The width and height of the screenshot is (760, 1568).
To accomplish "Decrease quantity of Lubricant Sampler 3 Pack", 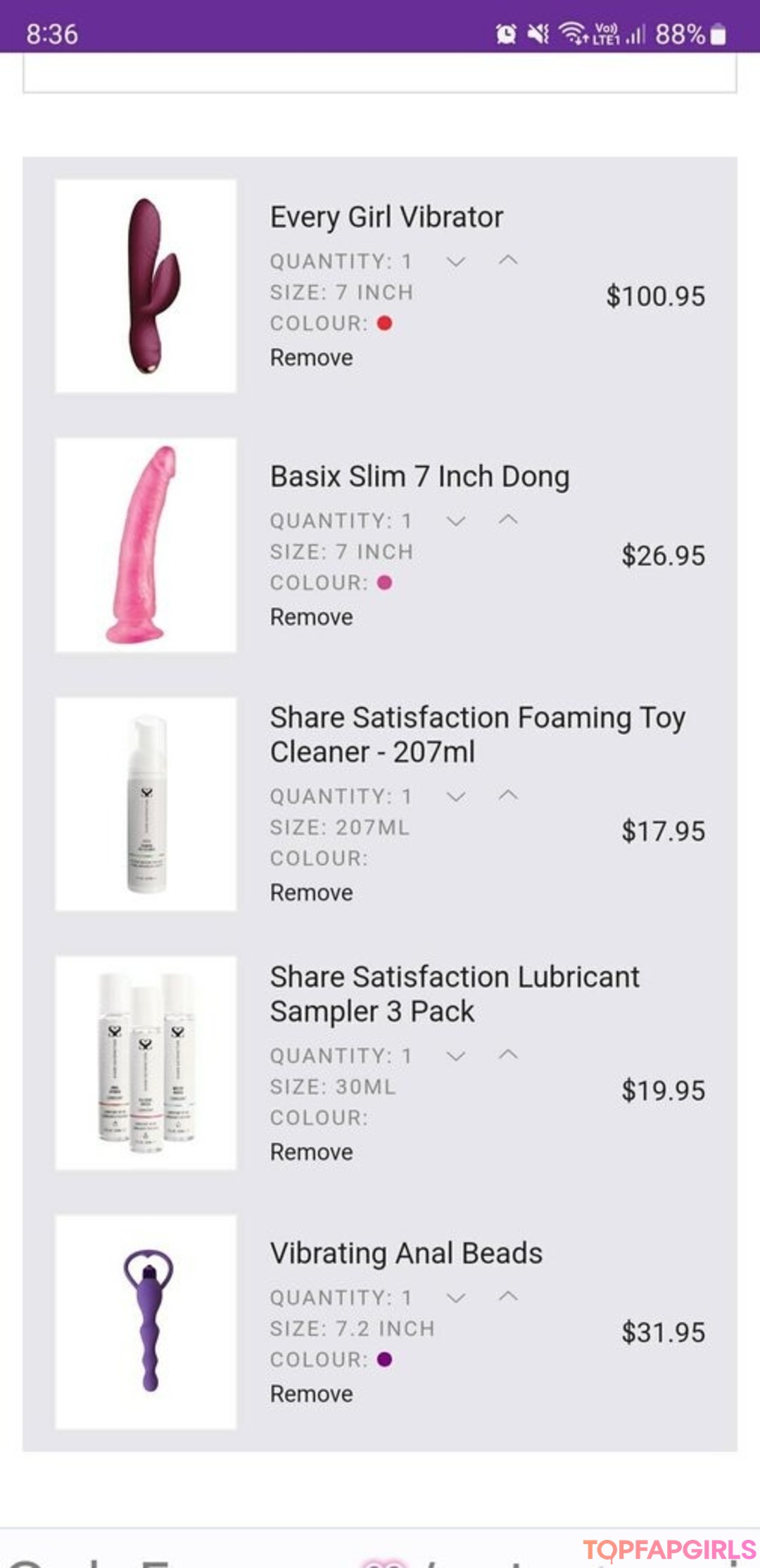I will [x=456, y=1057].
